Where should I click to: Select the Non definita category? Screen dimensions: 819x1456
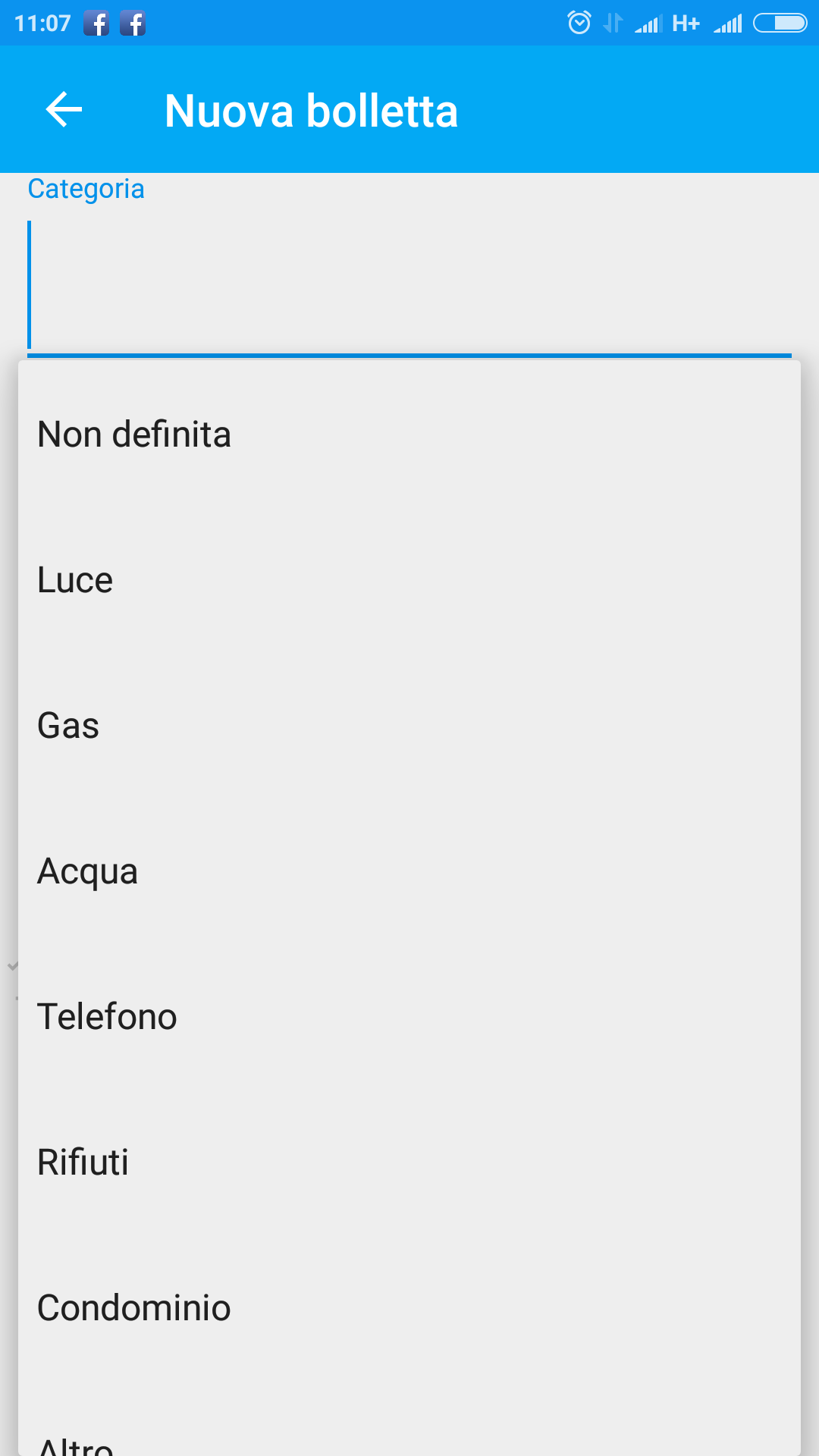(409, 435)
